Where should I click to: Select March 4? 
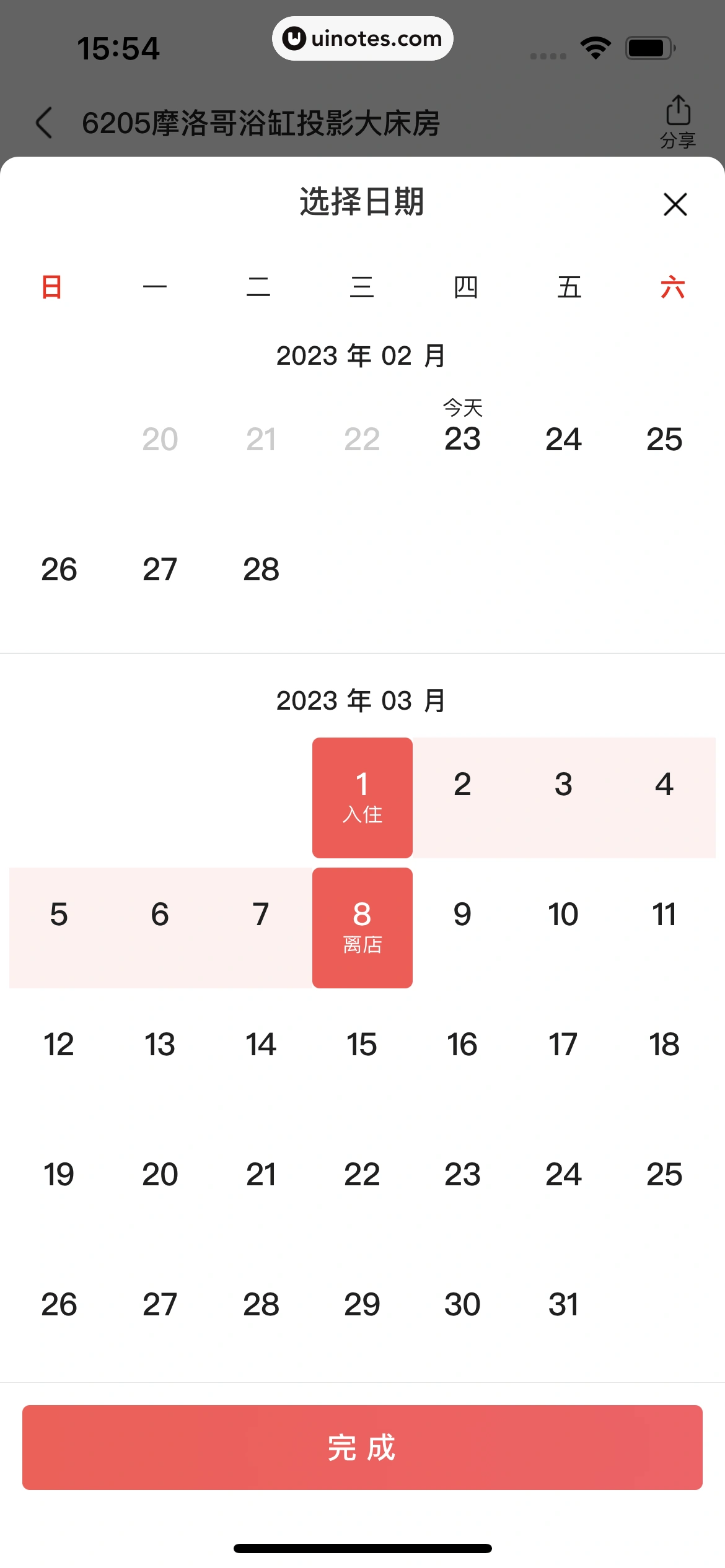coord(664,785)
